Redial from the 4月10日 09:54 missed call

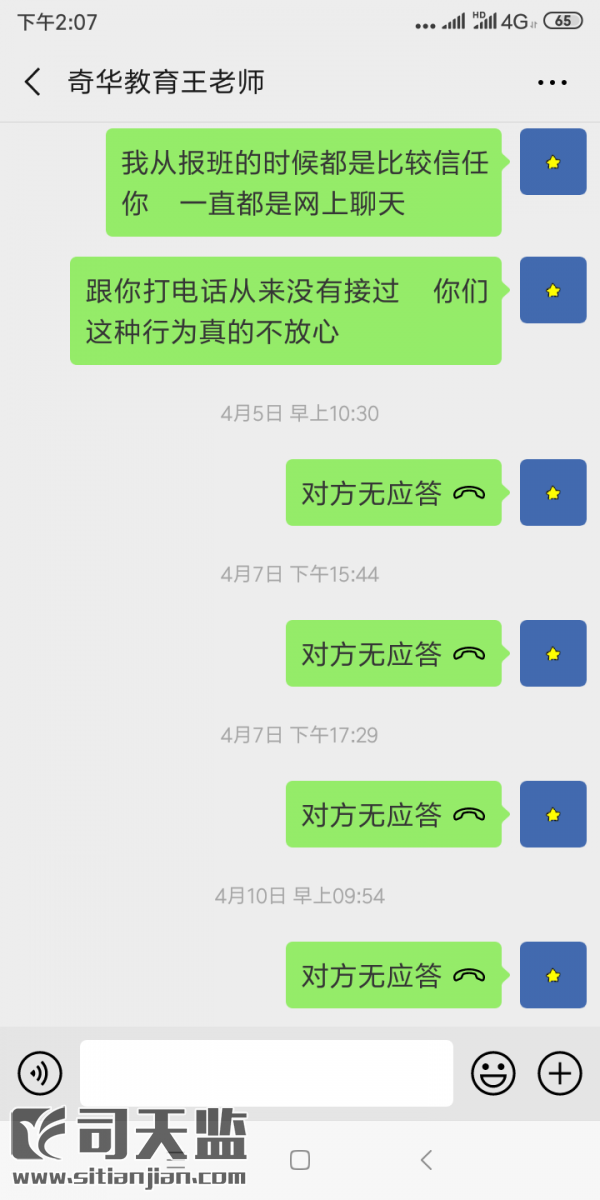[394, 976]
